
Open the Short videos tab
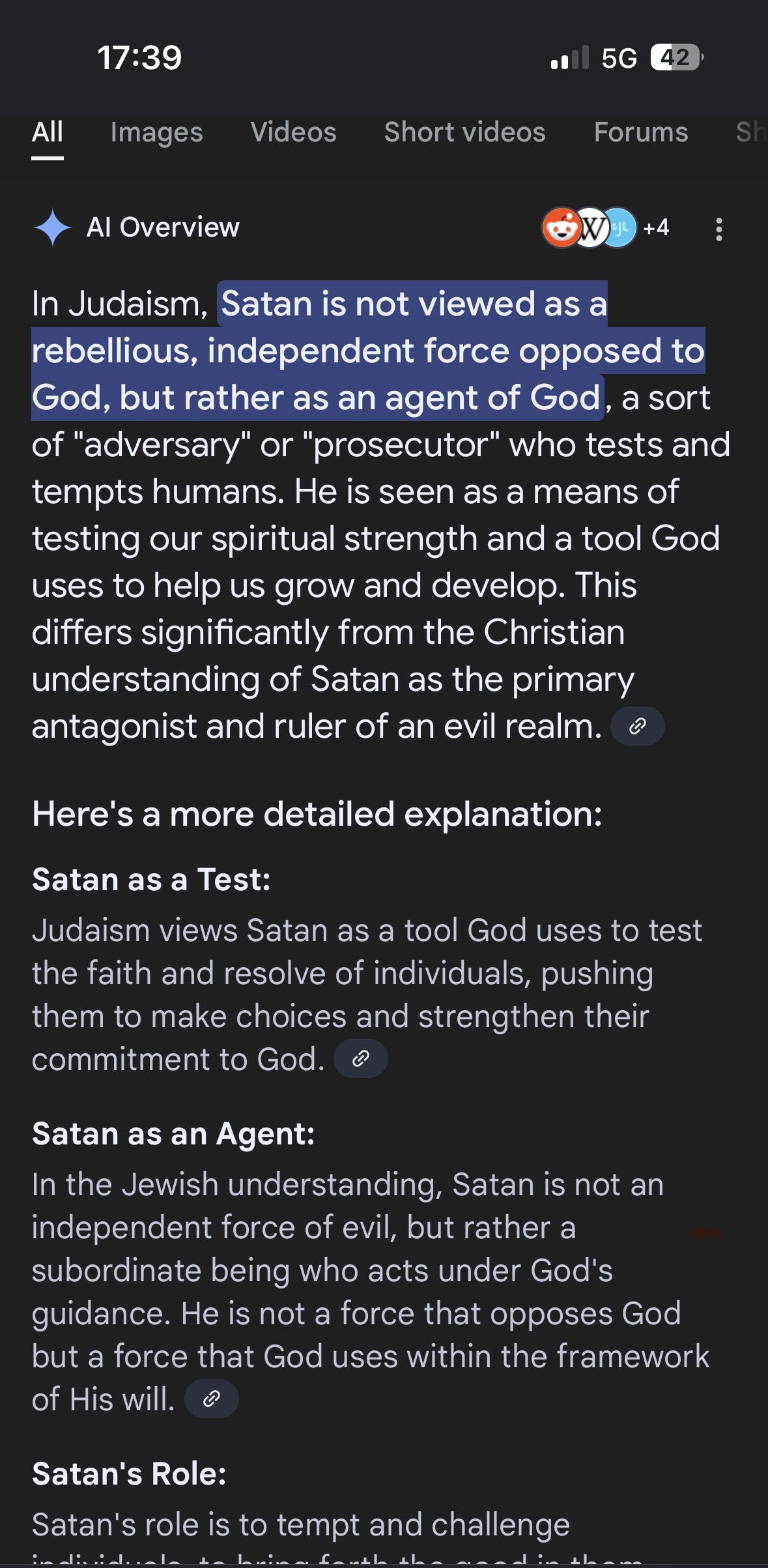point(464,132)
